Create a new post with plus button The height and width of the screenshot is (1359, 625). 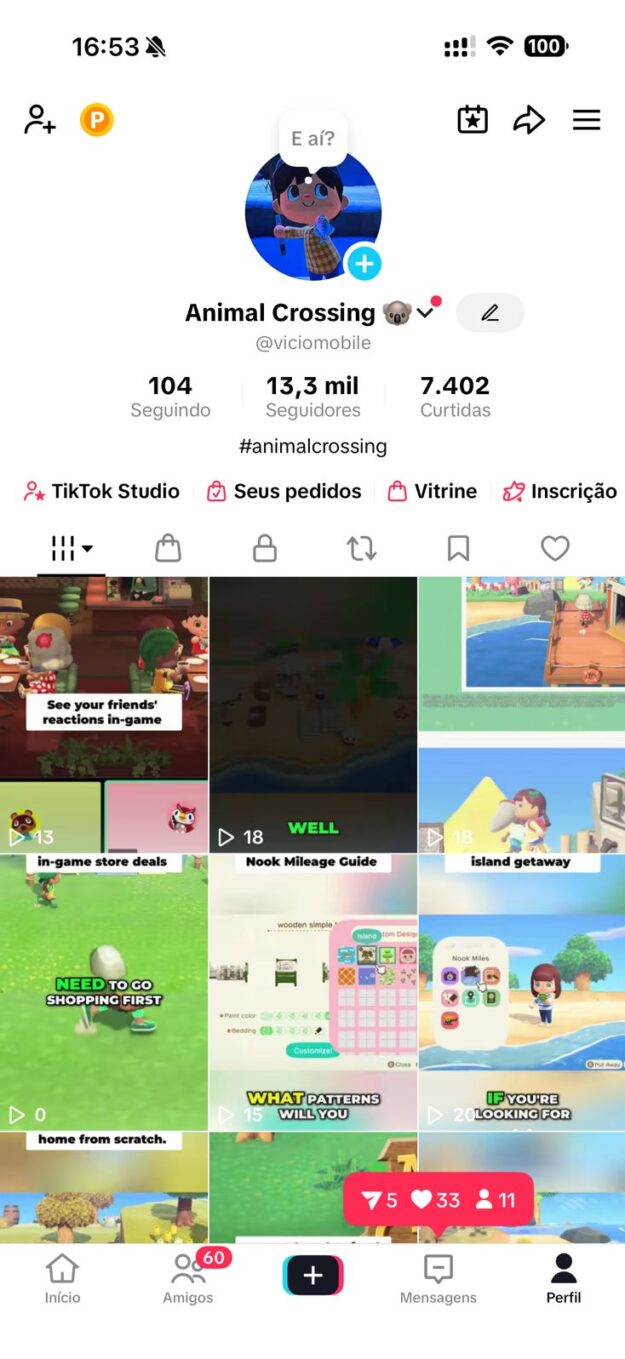(313, 1275)
